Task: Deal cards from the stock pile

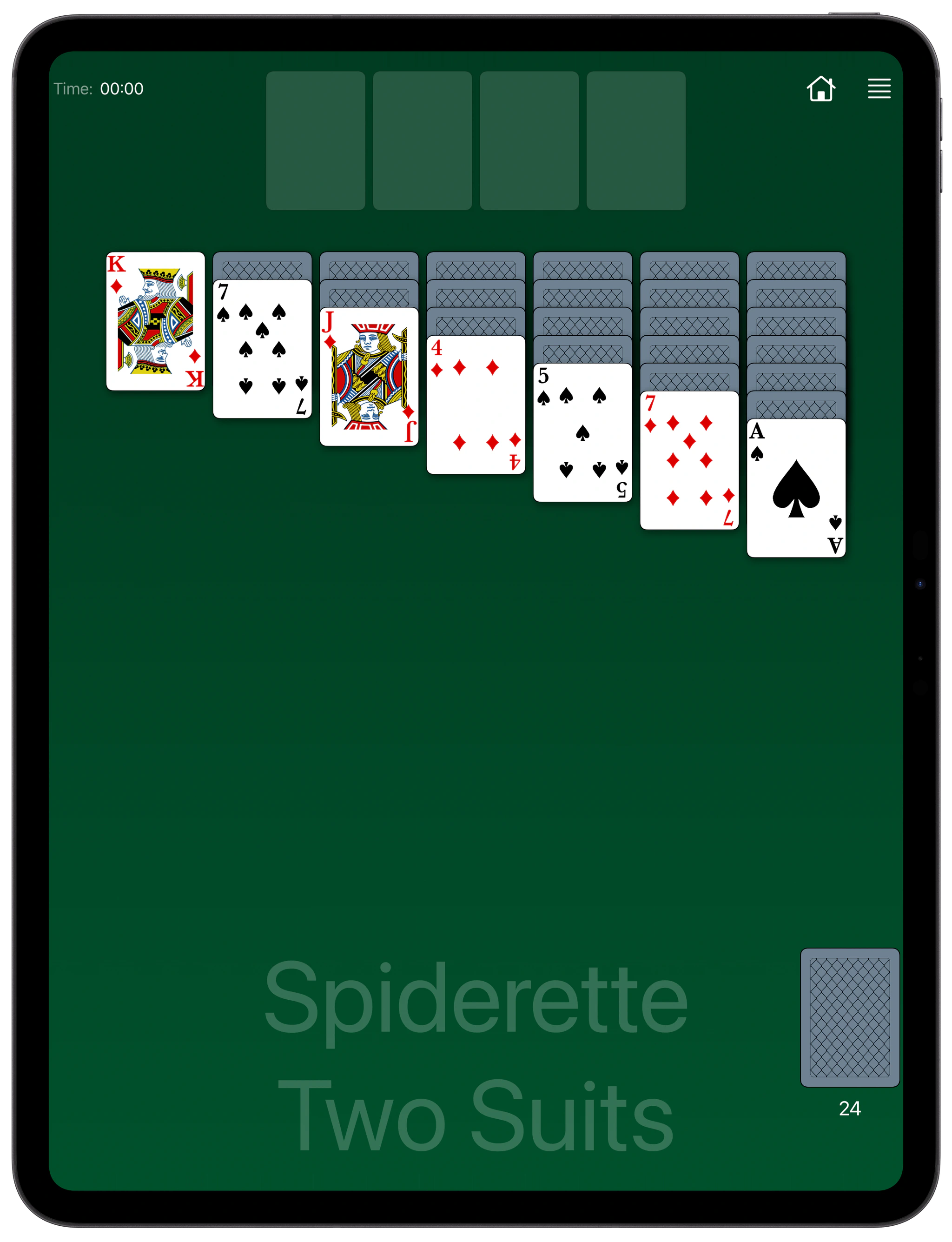Action: point(849,1017)
